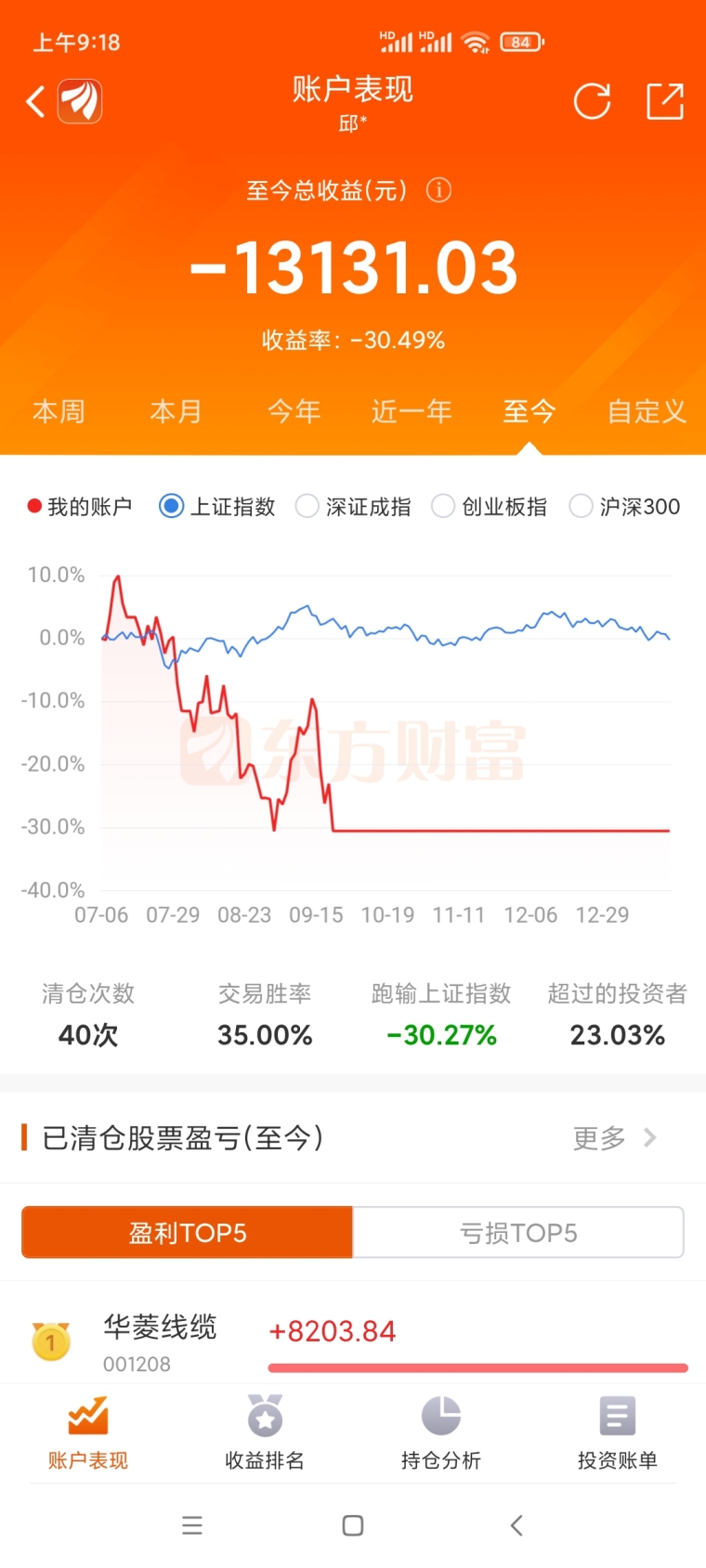The width and height of the screenshot is (706, 1568).
Task: Switch to the 本月 period tab
Action: coord(176,411)
